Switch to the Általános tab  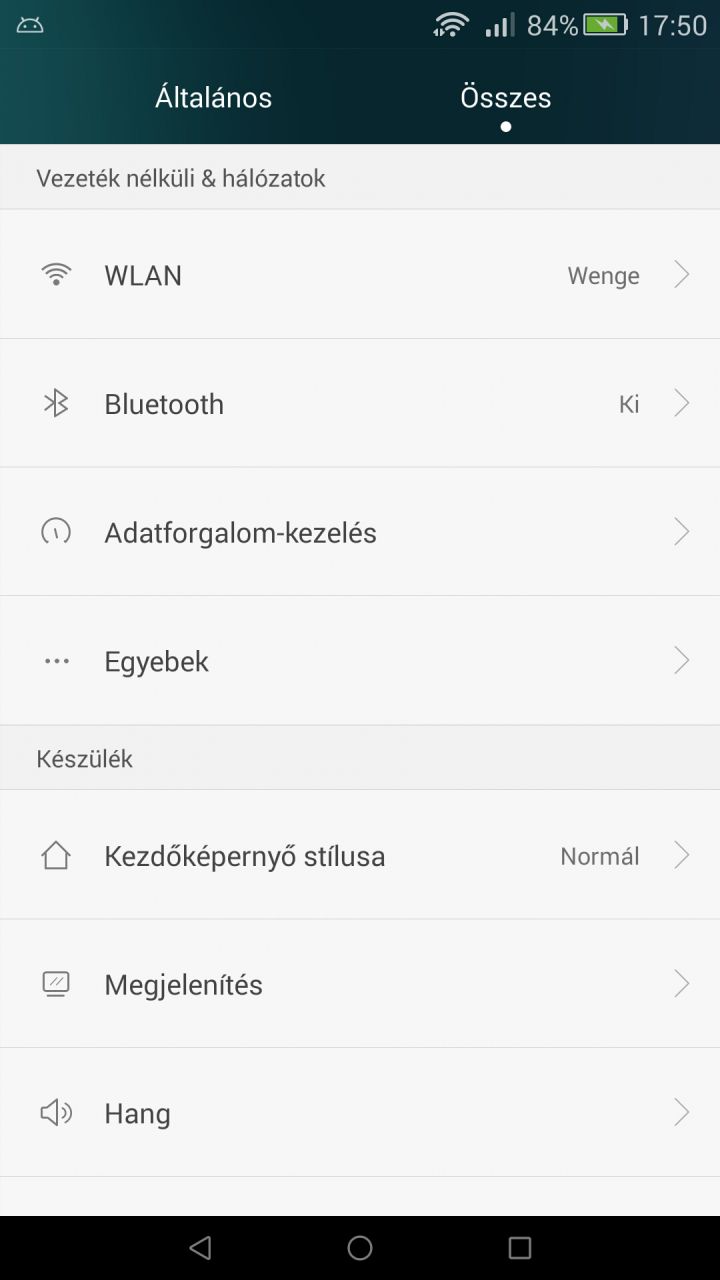(x=213, y=97)
